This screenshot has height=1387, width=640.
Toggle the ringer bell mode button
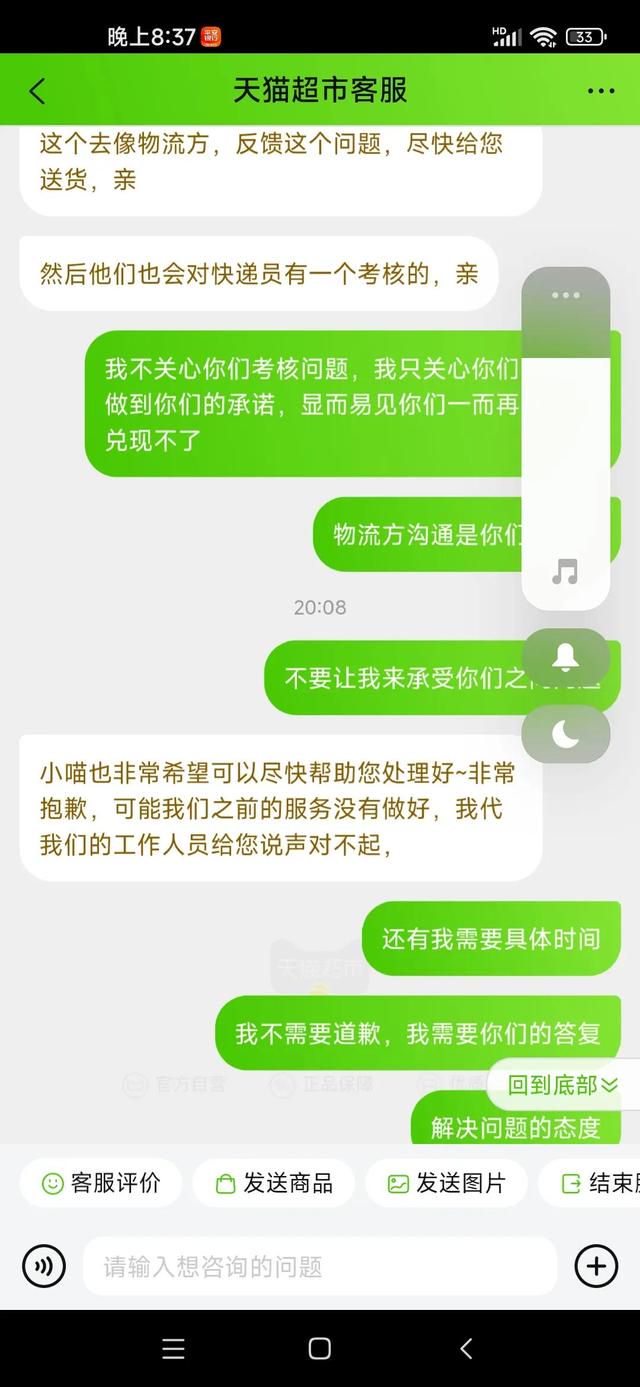click(565, 657)
